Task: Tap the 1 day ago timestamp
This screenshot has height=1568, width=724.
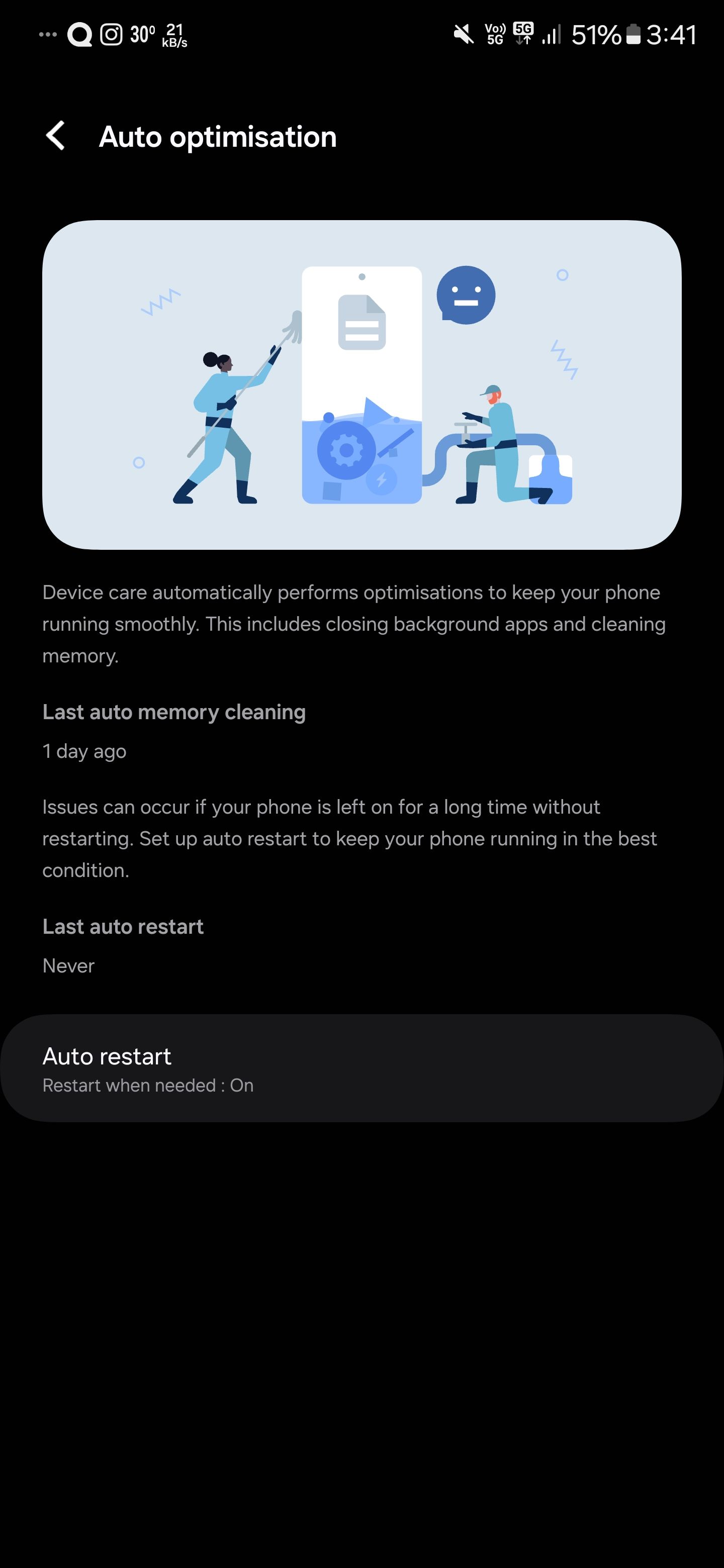Action: tap(83, 751)
